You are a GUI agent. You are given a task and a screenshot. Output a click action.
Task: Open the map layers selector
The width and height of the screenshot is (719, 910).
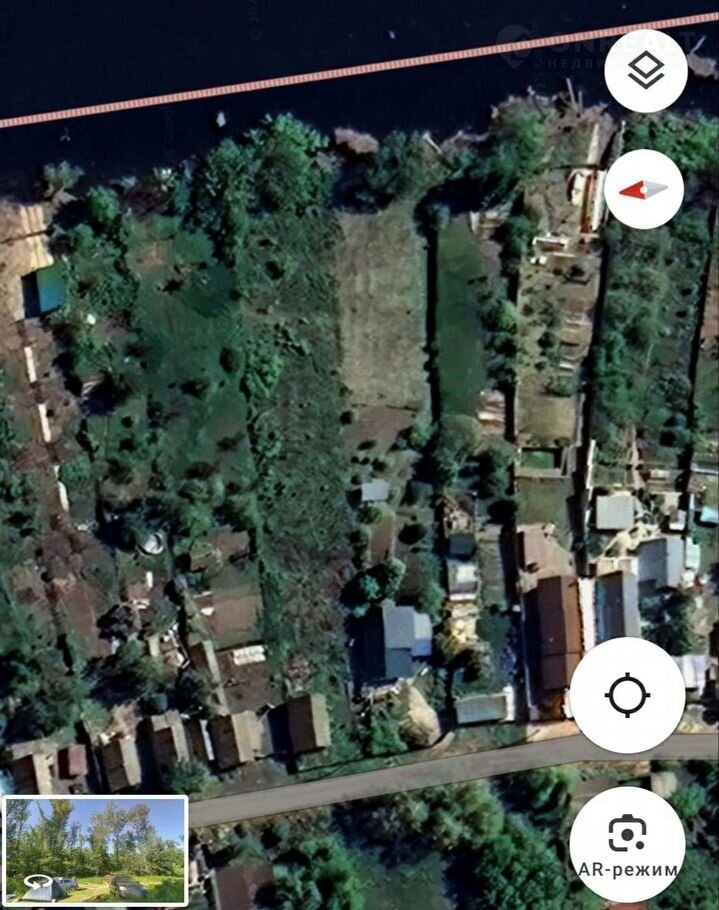pyautogui.click(x=645, y=70)
